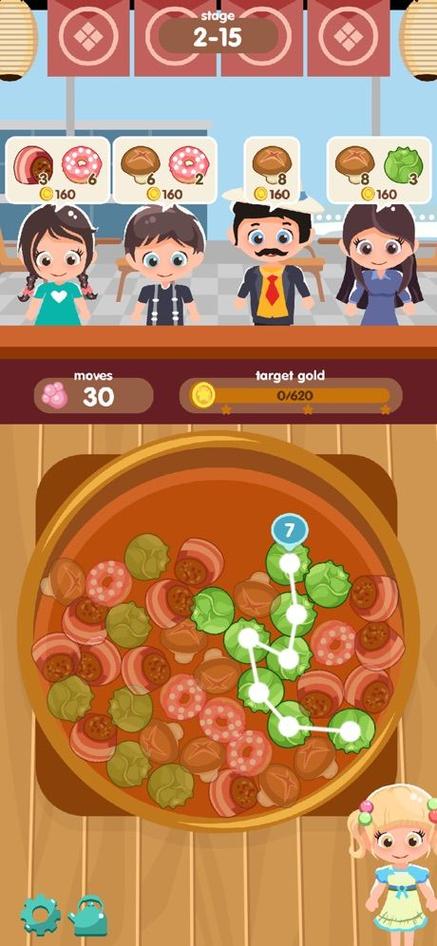The height and width of the screenshot is (946, 437).
Task: Tap the teal teapot icon
Action: pos(88,915)
